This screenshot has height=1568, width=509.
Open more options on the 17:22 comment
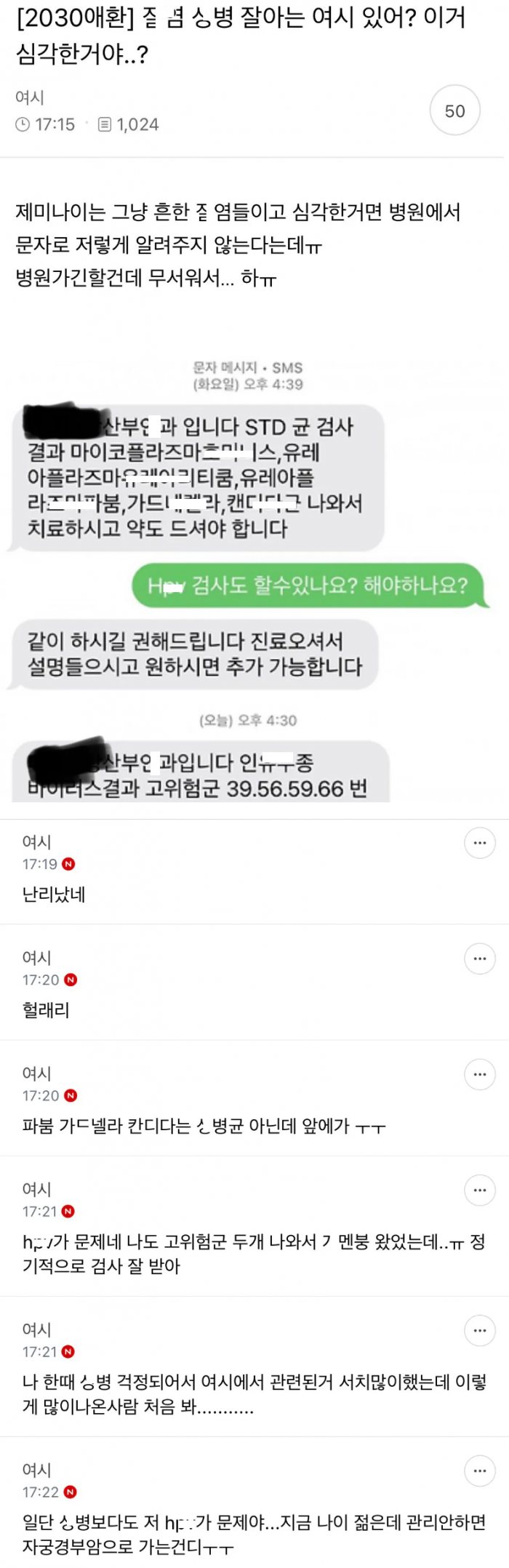tap(479, 1471)
